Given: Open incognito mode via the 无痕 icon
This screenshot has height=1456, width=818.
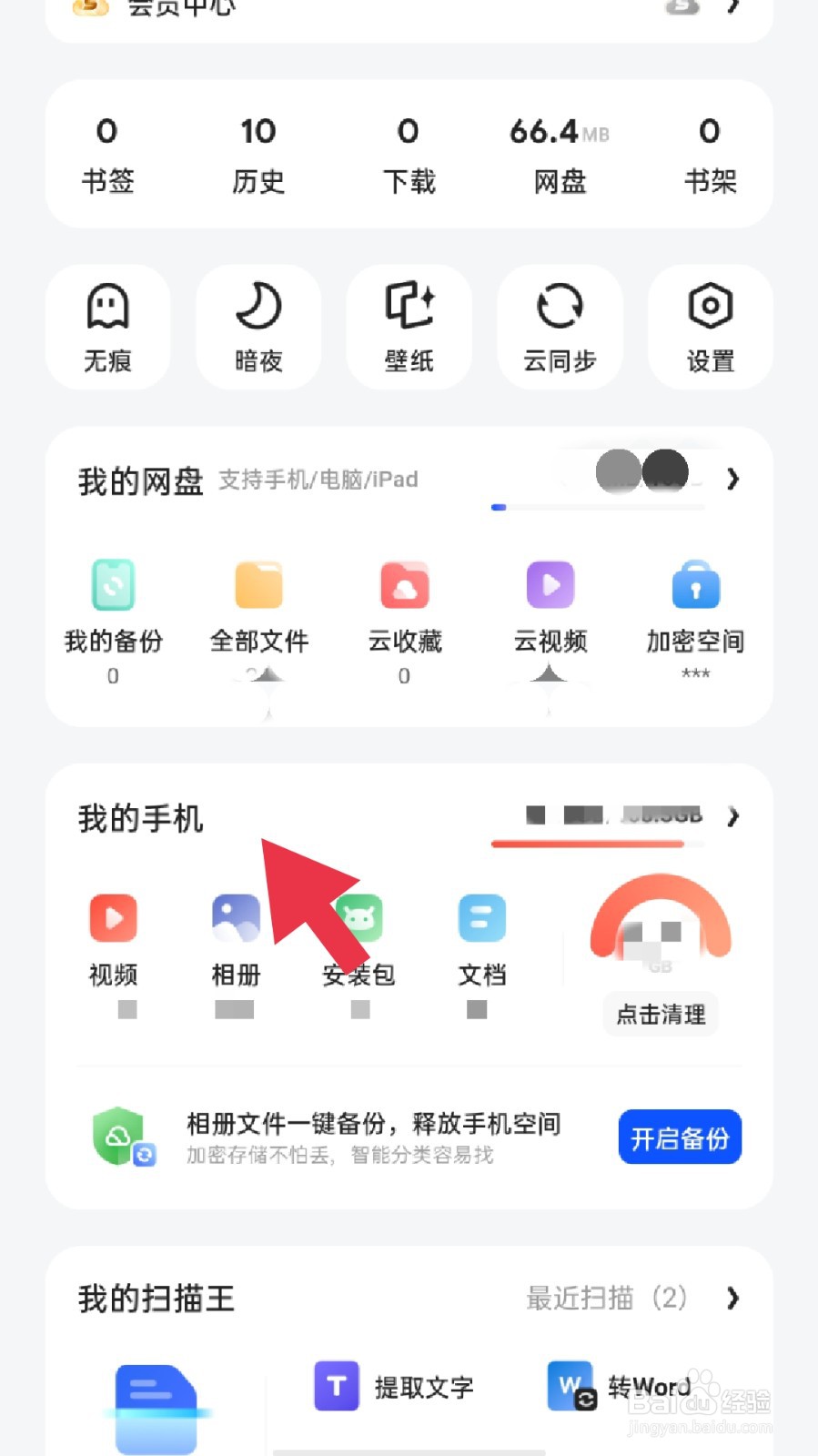Looking at the screenshot, I should [108, 326].
